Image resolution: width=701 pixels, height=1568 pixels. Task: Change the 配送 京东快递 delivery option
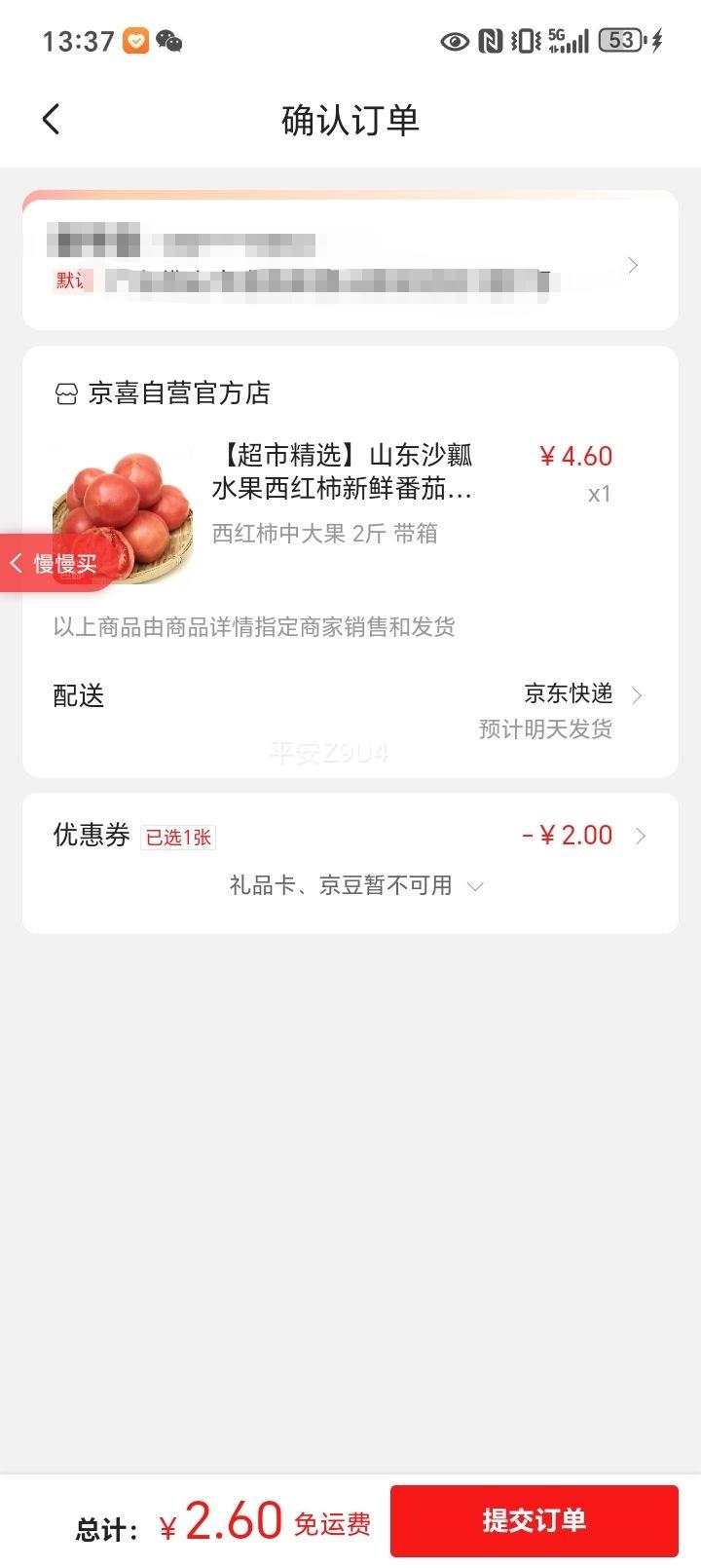coord(568,695)
